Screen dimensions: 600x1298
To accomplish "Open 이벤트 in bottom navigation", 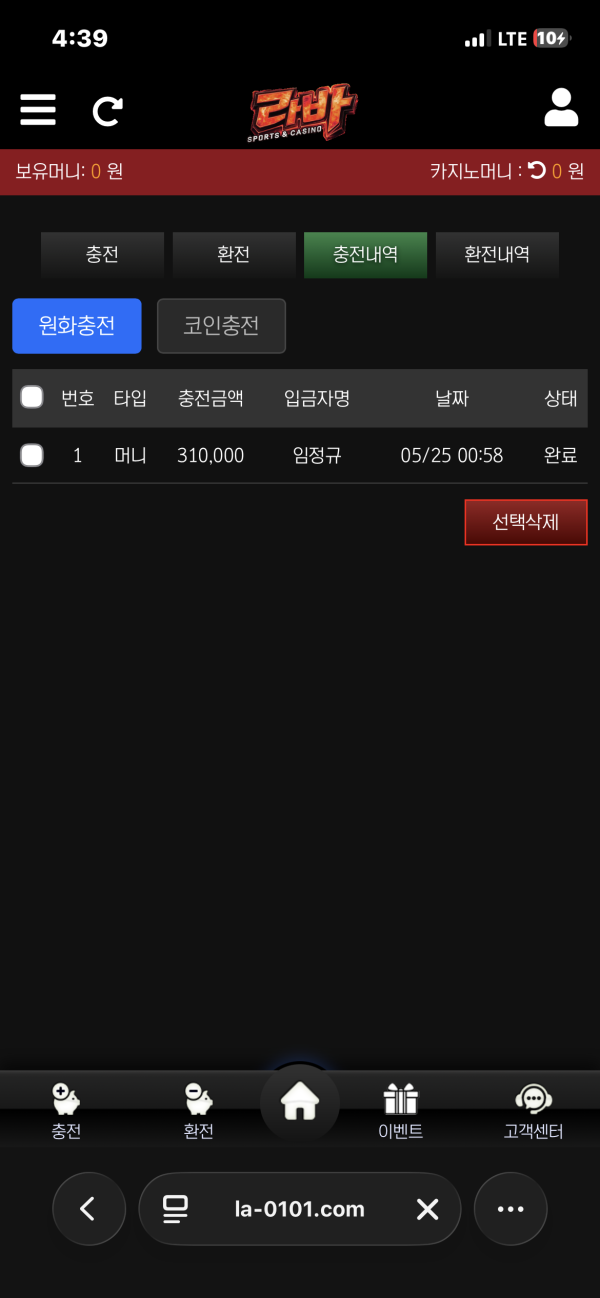I will point(400,1112).
